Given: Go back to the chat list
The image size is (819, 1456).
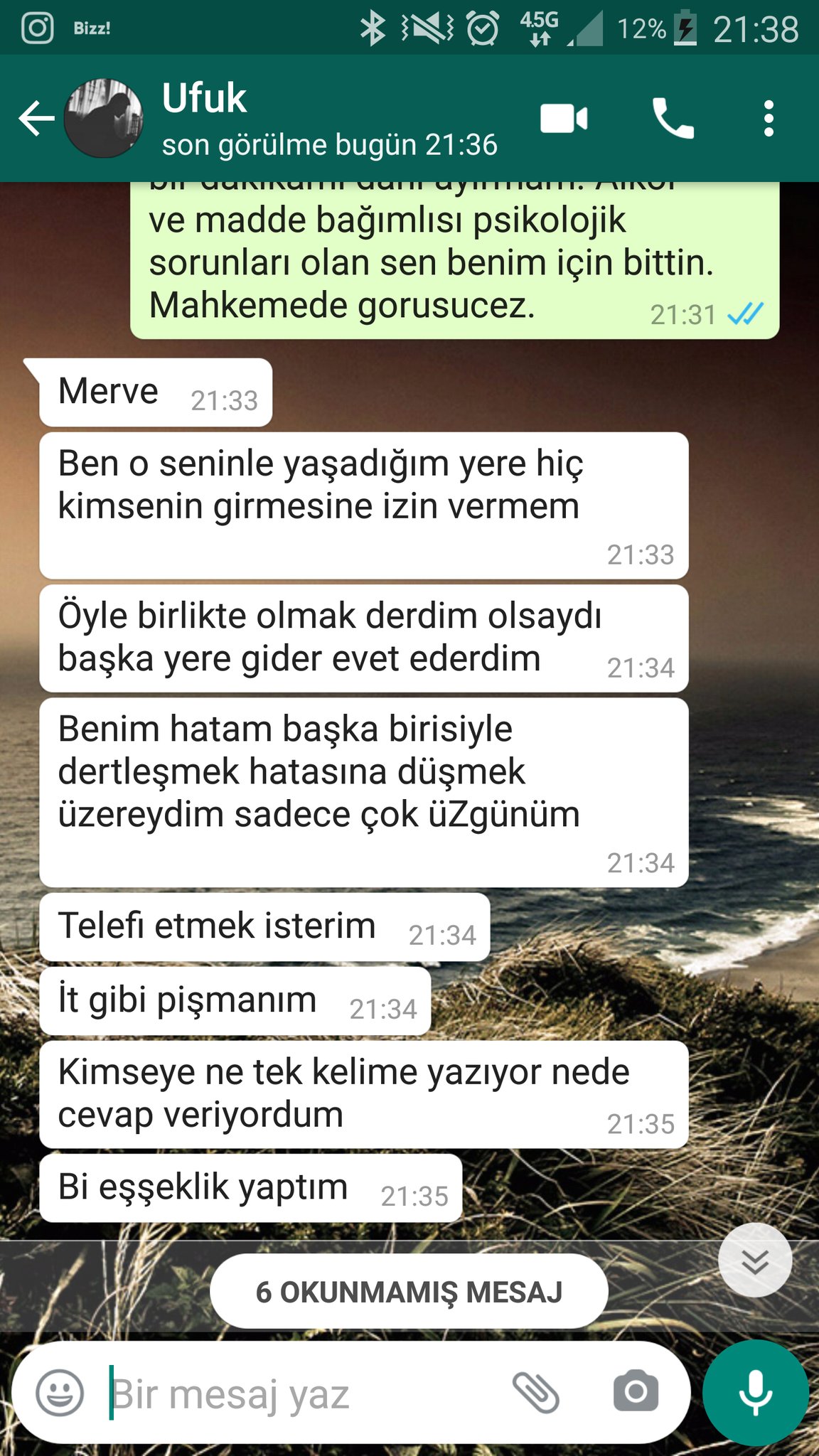Looking at the screenshot, I should 36,118.
